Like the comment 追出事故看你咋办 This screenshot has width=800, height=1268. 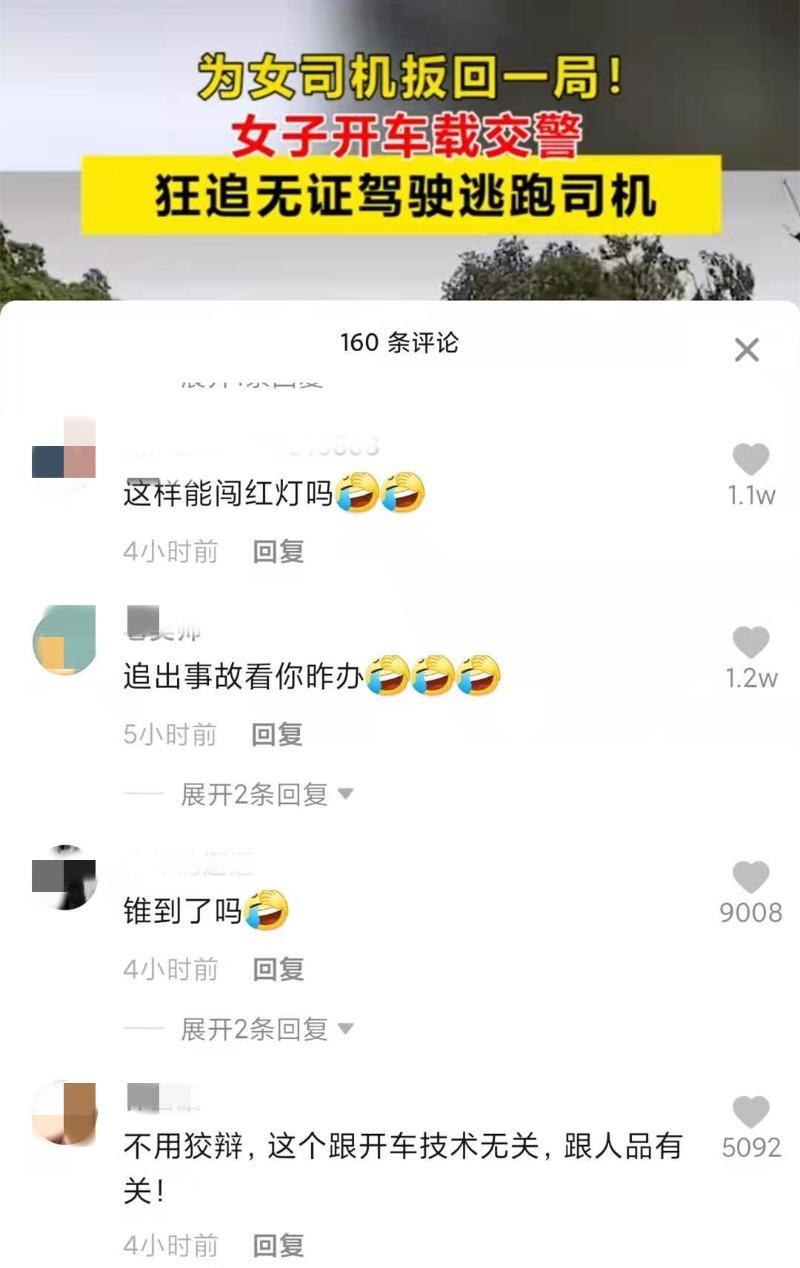click(x=751, y=643)
